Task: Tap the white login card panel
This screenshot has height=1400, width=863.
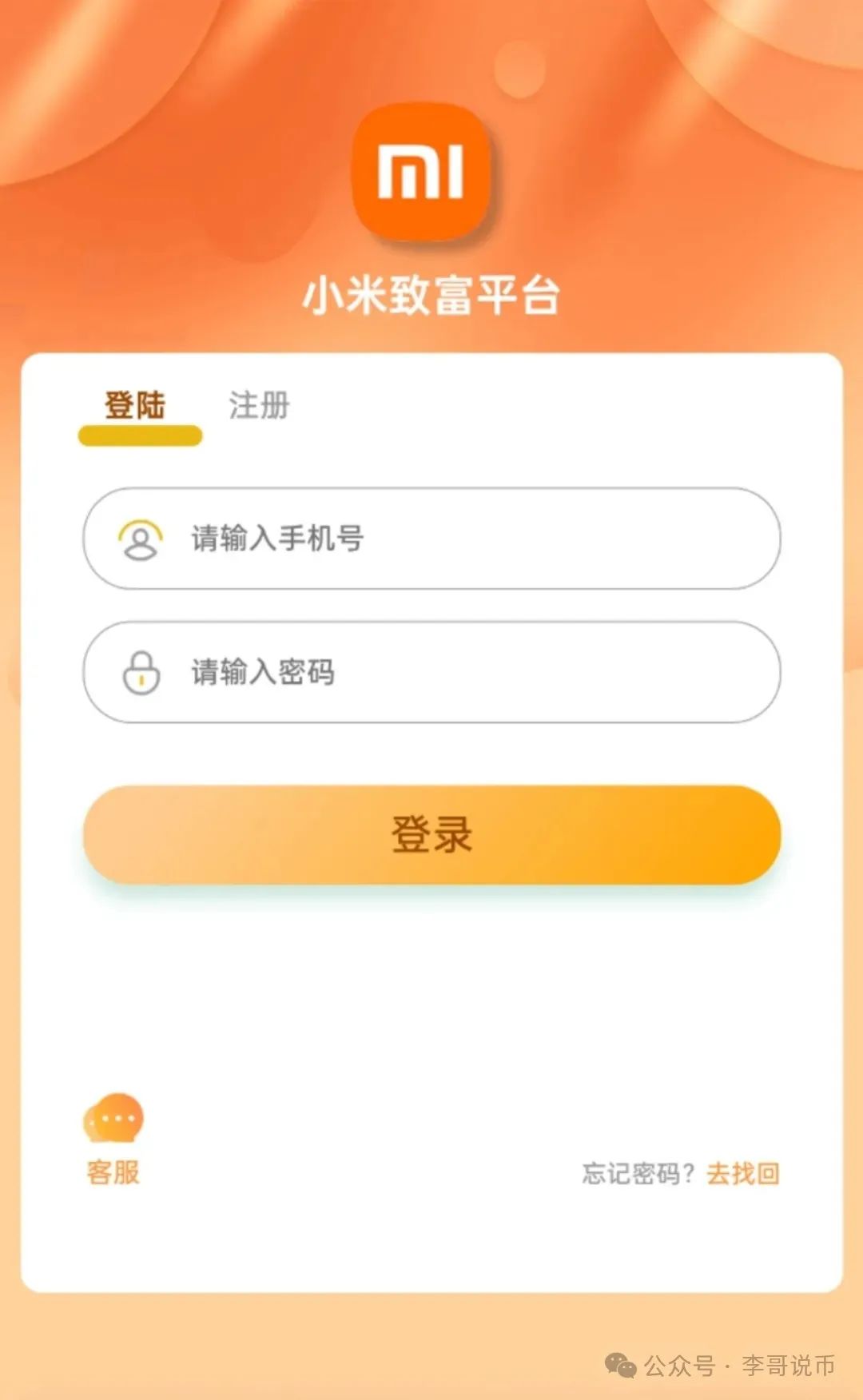Action: (x=431, y=999)
